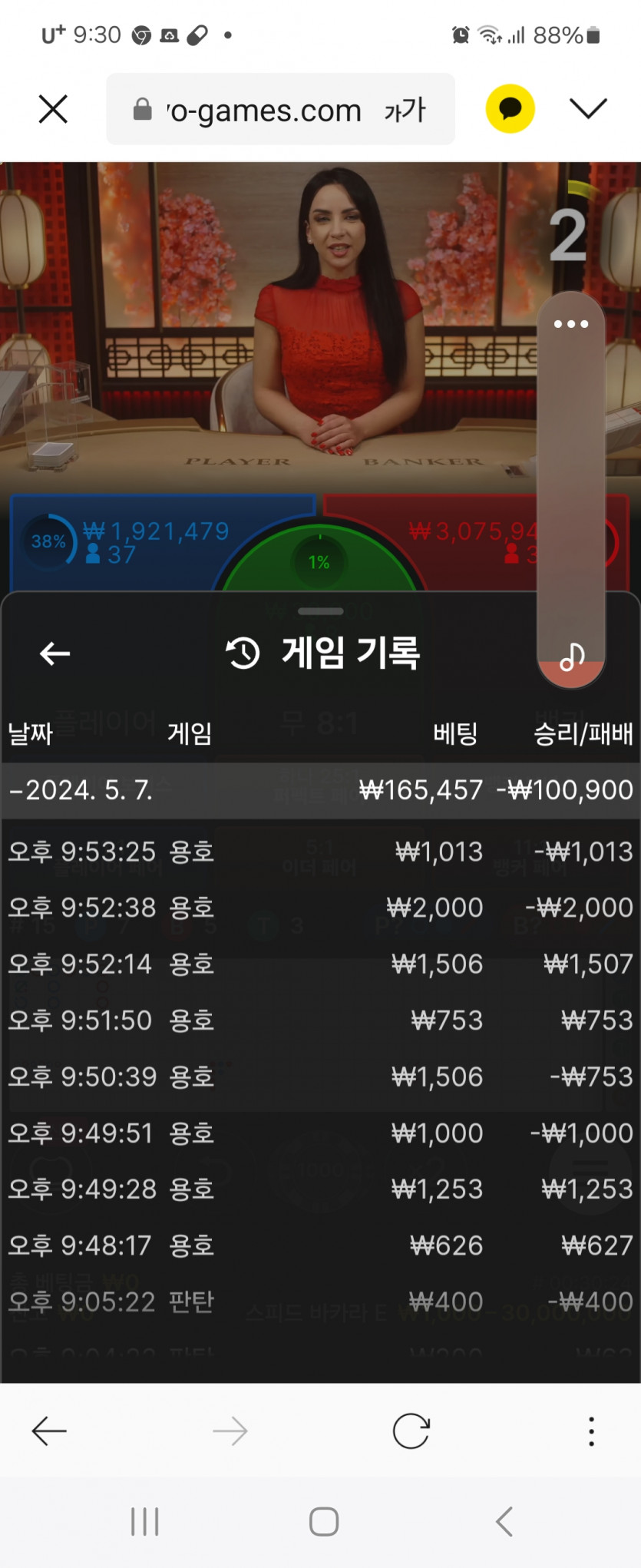Open the 오후 9:05:22 판탄 game record
Image resolution: width=641 pixels, height=1568 pixels.
319,1302
